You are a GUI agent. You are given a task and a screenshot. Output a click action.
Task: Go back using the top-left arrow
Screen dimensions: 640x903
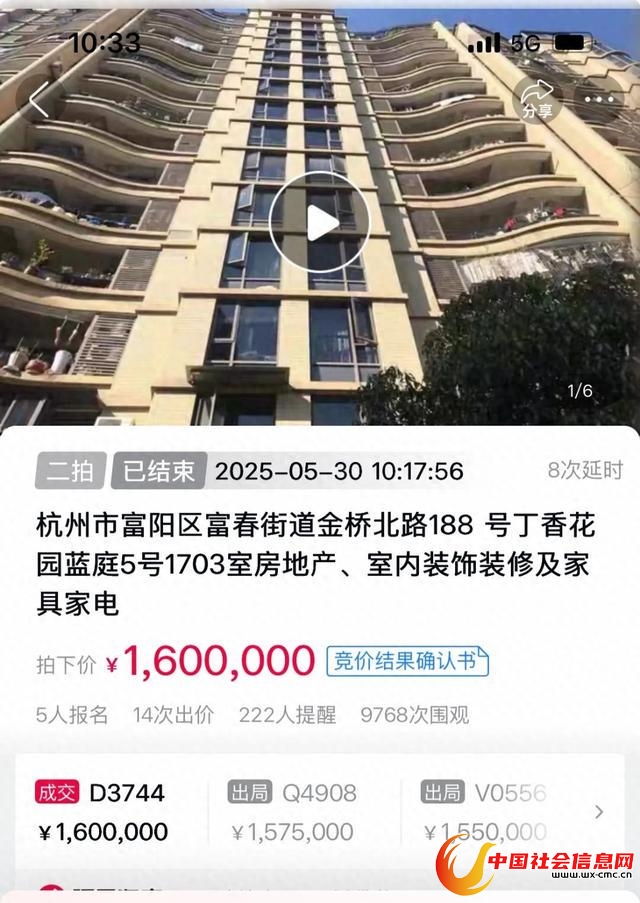(x=40, y=99)
